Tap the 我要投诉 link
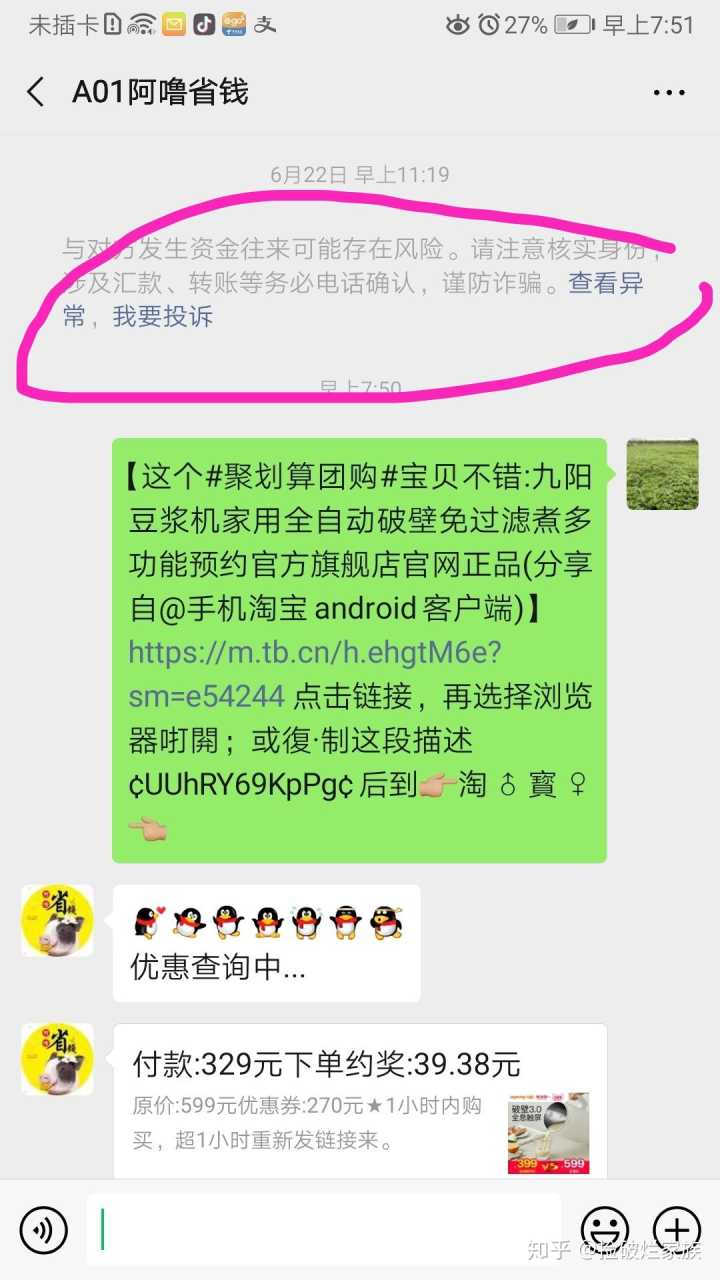Viewport: 720px width, 1280px height. pyautogui.click(x=162, y=317)
